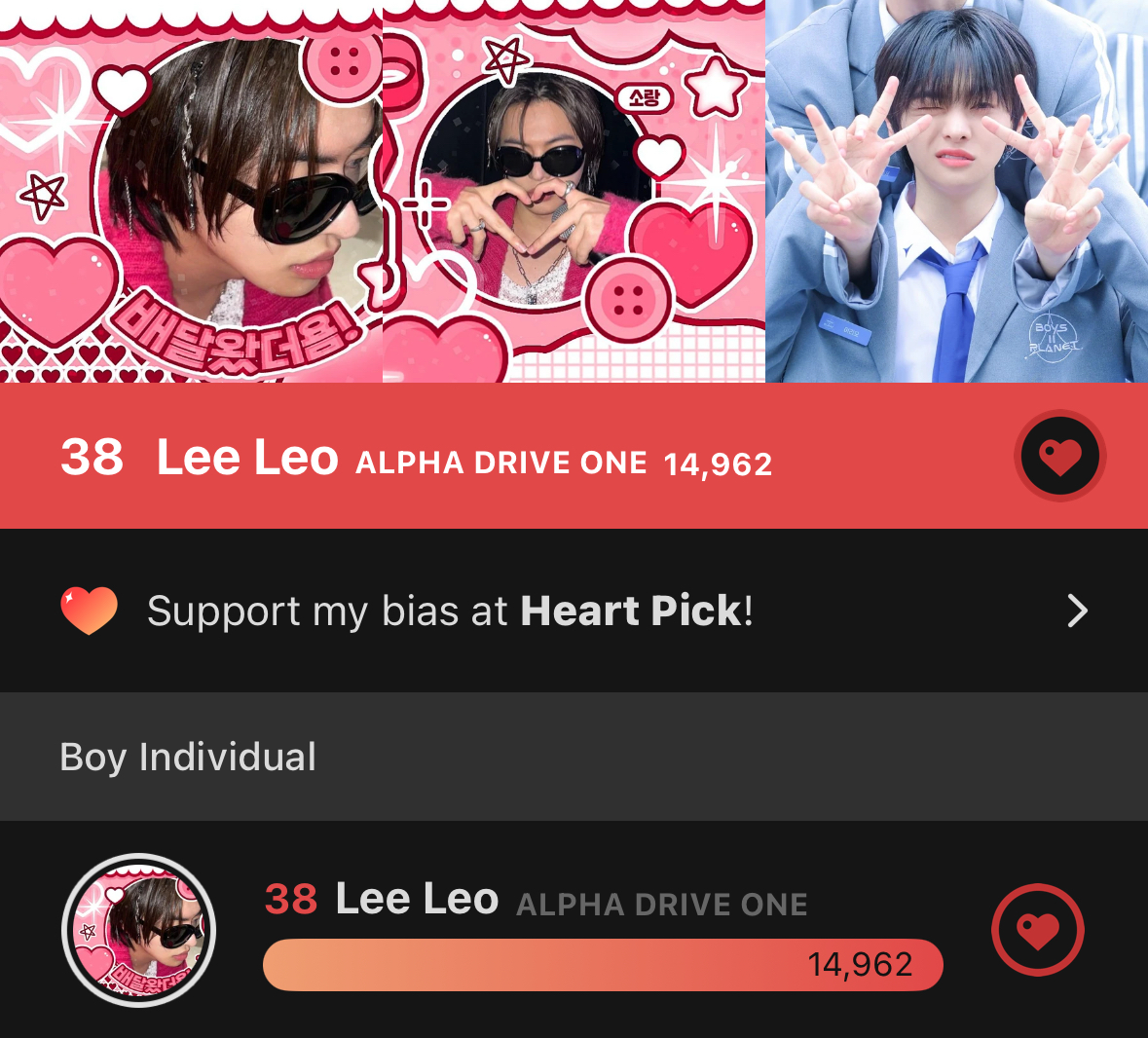Open the Support my bias at Heart Pick row
The image size is (1148, 1038).
point(574,611)
